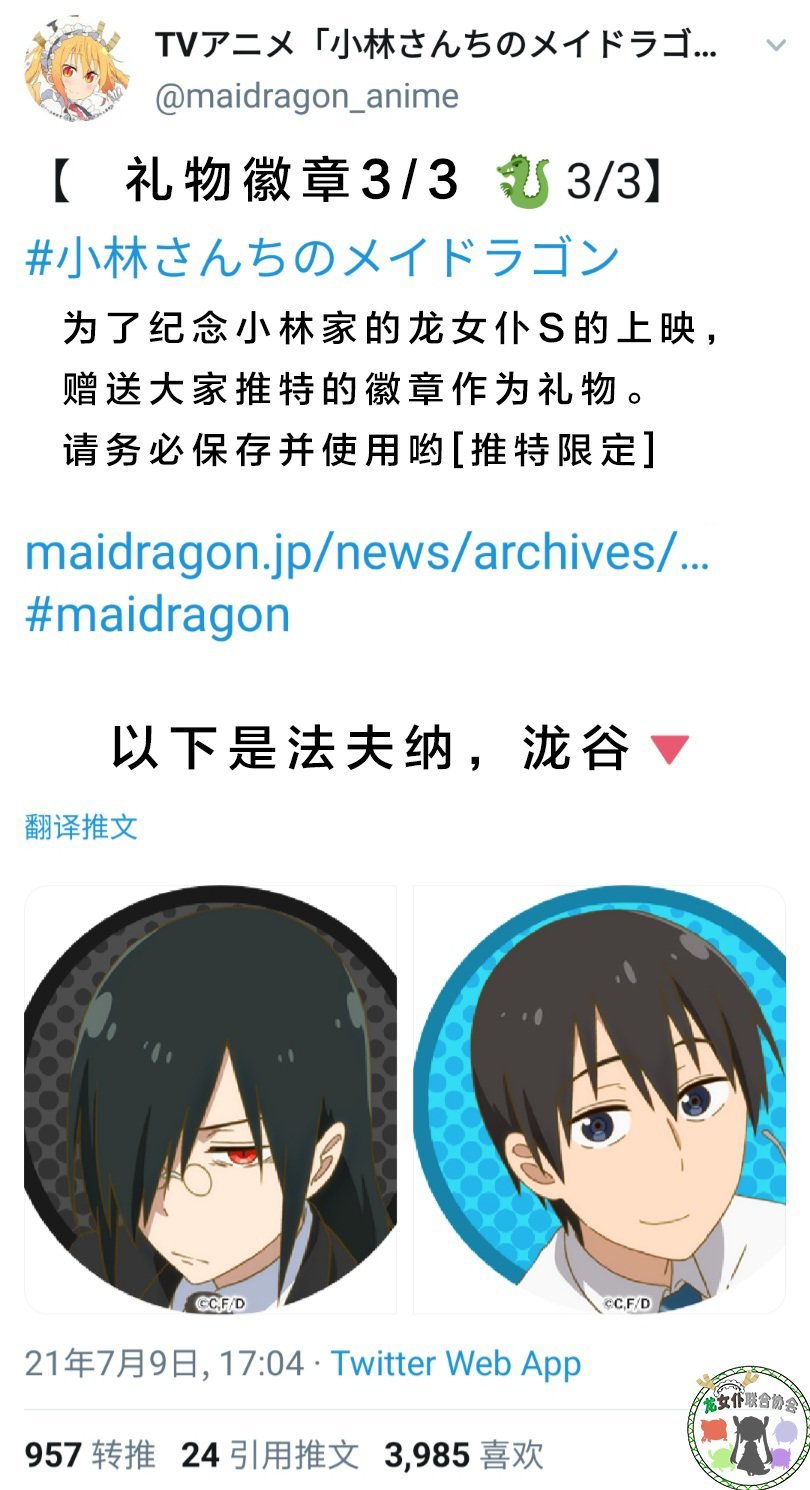This screenshot has width=810, height=1490.
Task: Open the #maidragon hashtag
Action: 157,614
